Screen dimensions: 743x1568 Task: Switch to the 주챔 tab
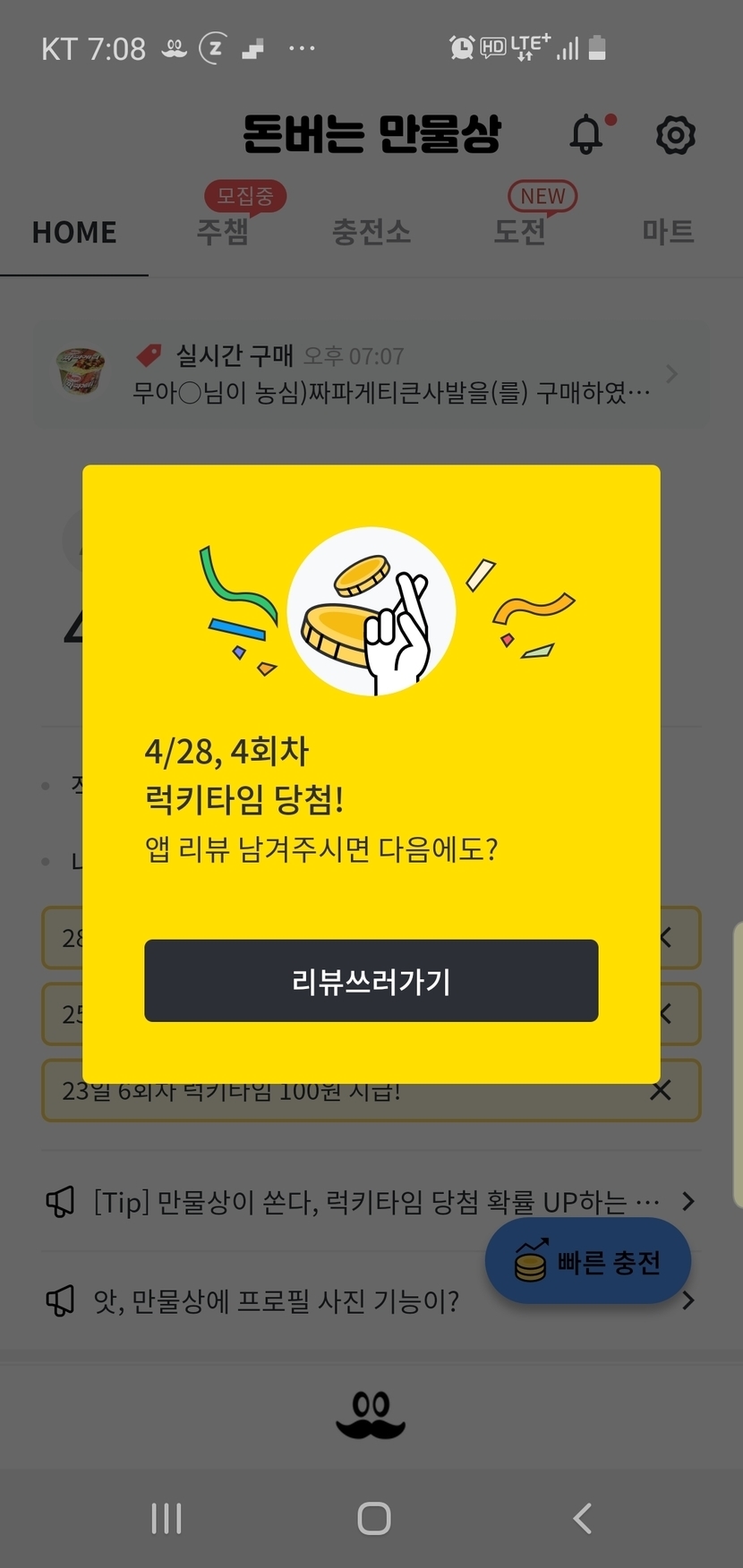click(x=223, y=232)
